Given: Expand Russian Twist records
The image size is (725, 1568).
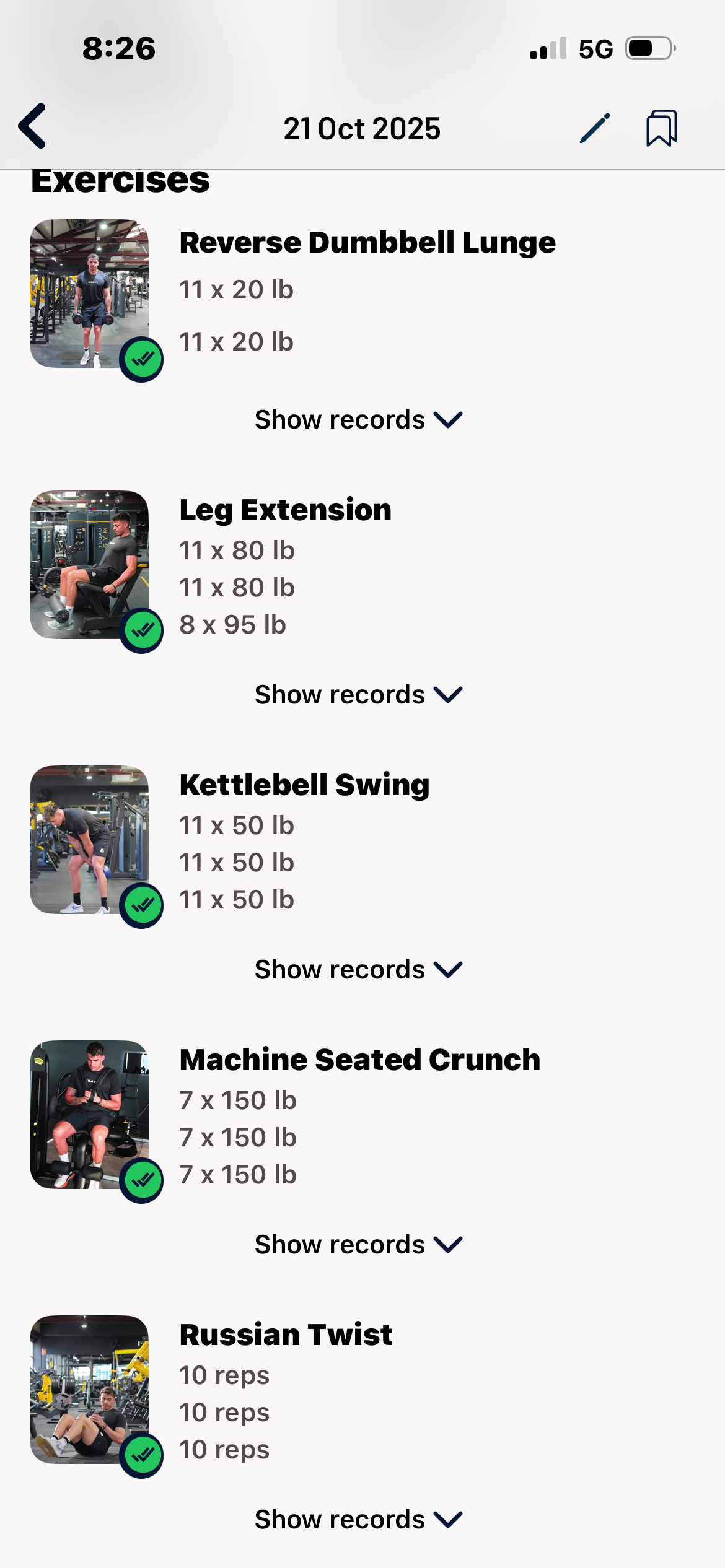Looking at the screenshot, I should point(358,1520).
